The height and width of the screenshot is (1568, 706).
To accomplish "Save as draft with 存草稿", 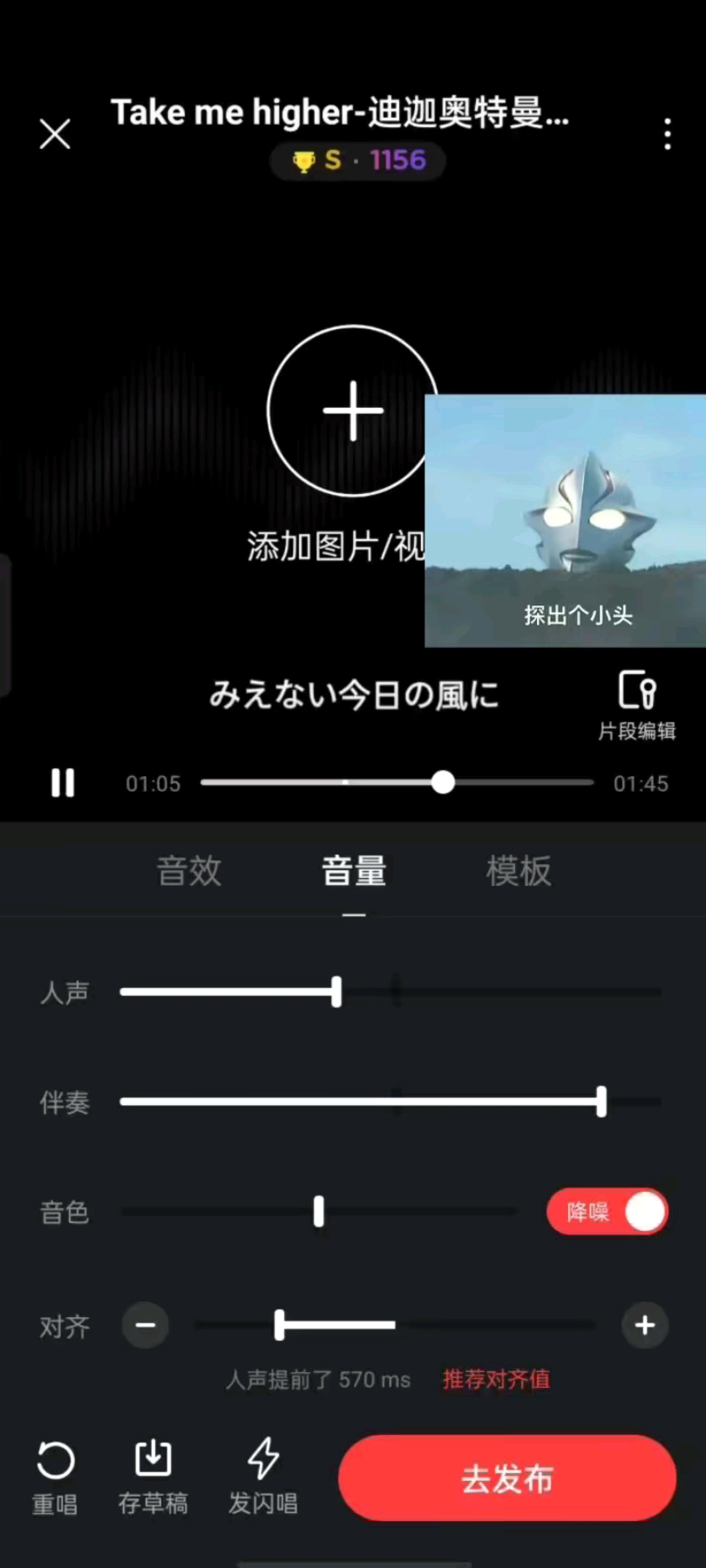I will click(x=153, y=1477).
